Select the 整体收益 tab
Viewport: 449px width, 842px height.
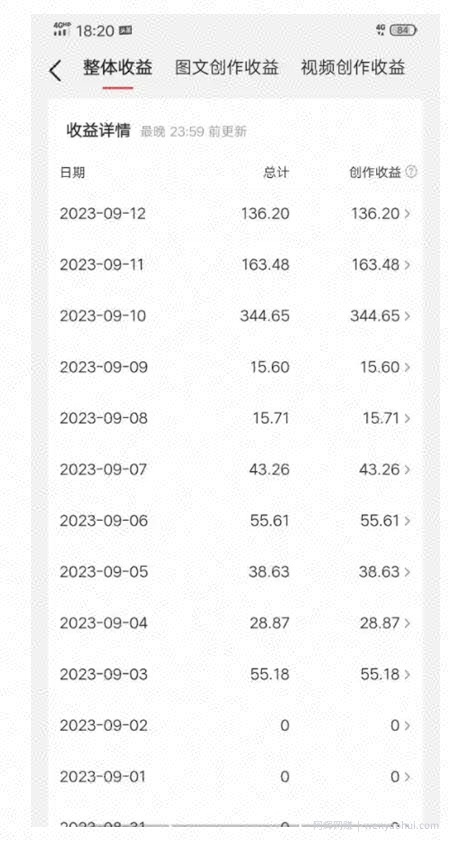(x=118, y=68)
